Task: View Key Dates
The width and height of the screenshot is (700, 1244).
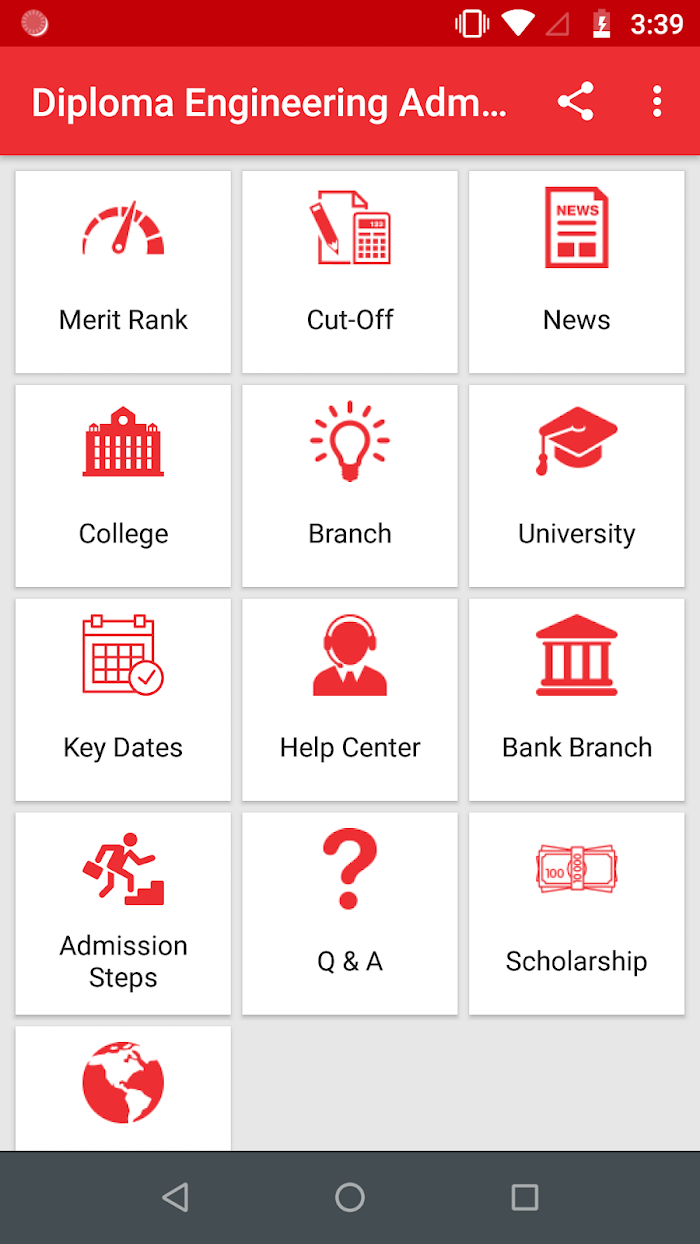Action: point(123,700)
